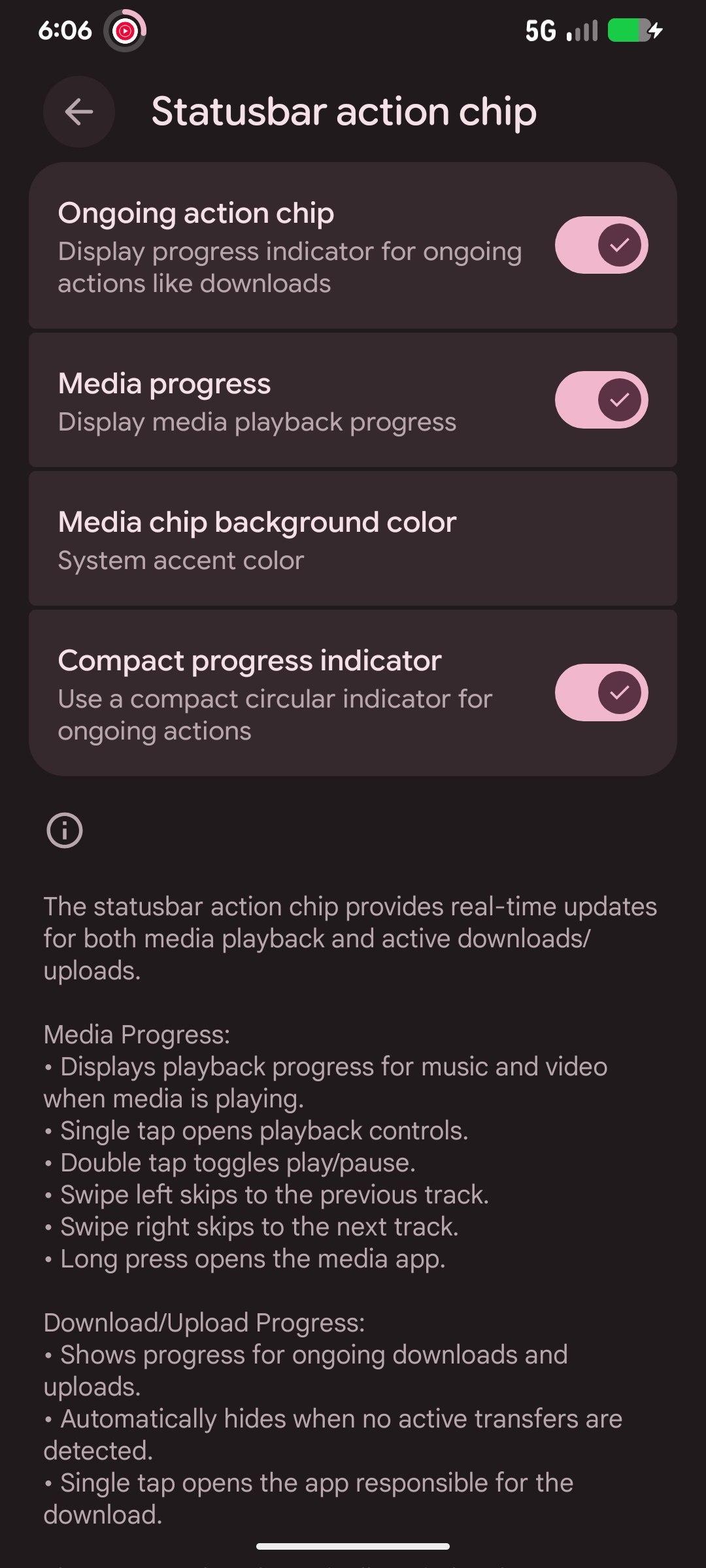
Task: Open Media chip background color setting
Action: click(x=353, y=540)
